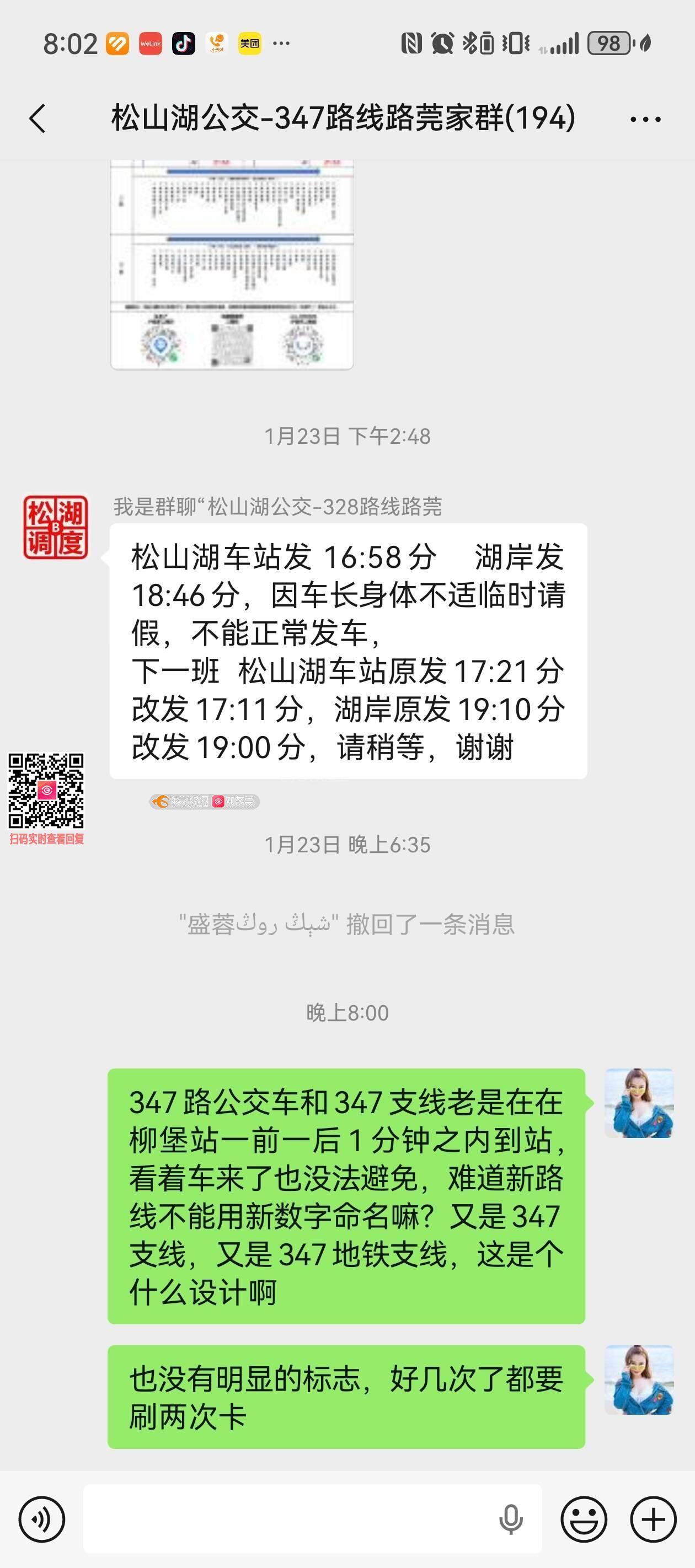Switch to voice message input
695x1568 pixels.
click(x=41, y=1519)
